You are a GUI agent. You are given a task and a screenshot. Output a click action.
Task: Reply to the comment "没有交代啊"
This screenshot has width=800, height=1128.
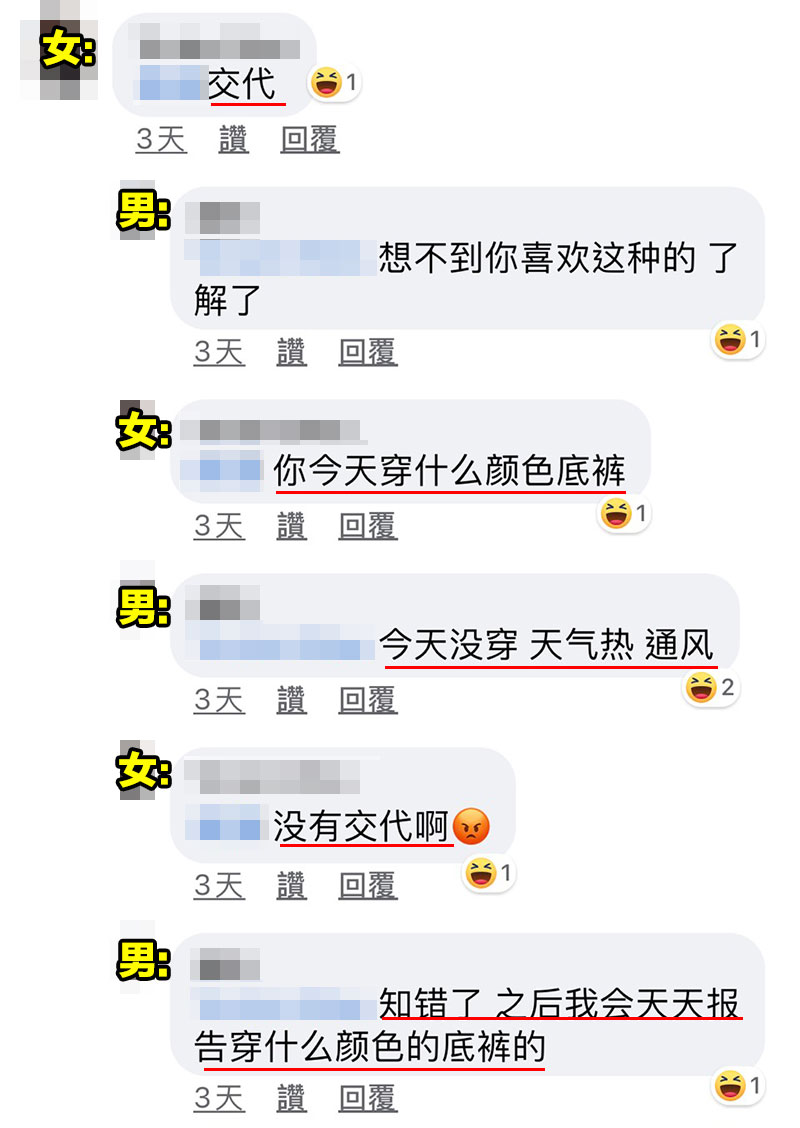coord(367,885)
